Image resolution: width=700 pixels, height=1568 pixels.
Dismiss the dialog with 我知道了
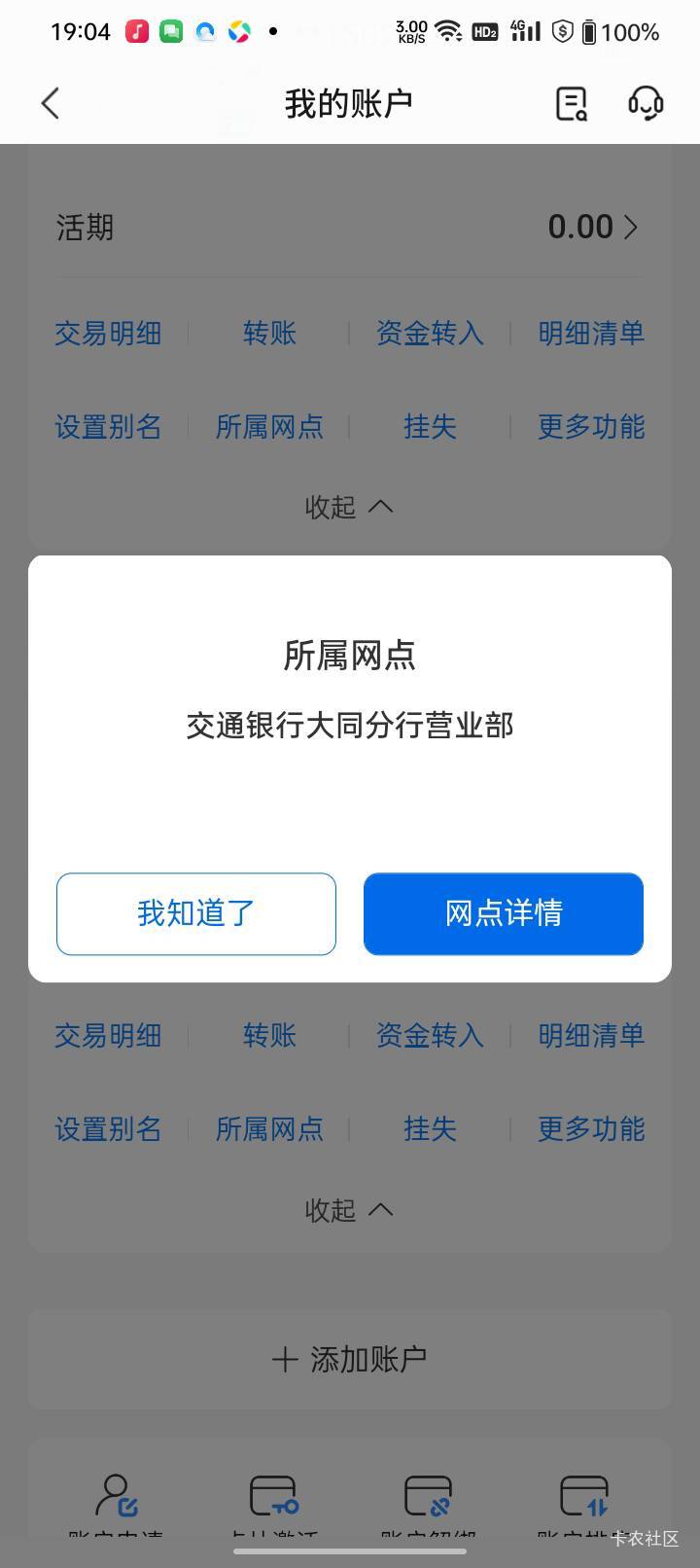pyautogui.click(x=196, y=913)
